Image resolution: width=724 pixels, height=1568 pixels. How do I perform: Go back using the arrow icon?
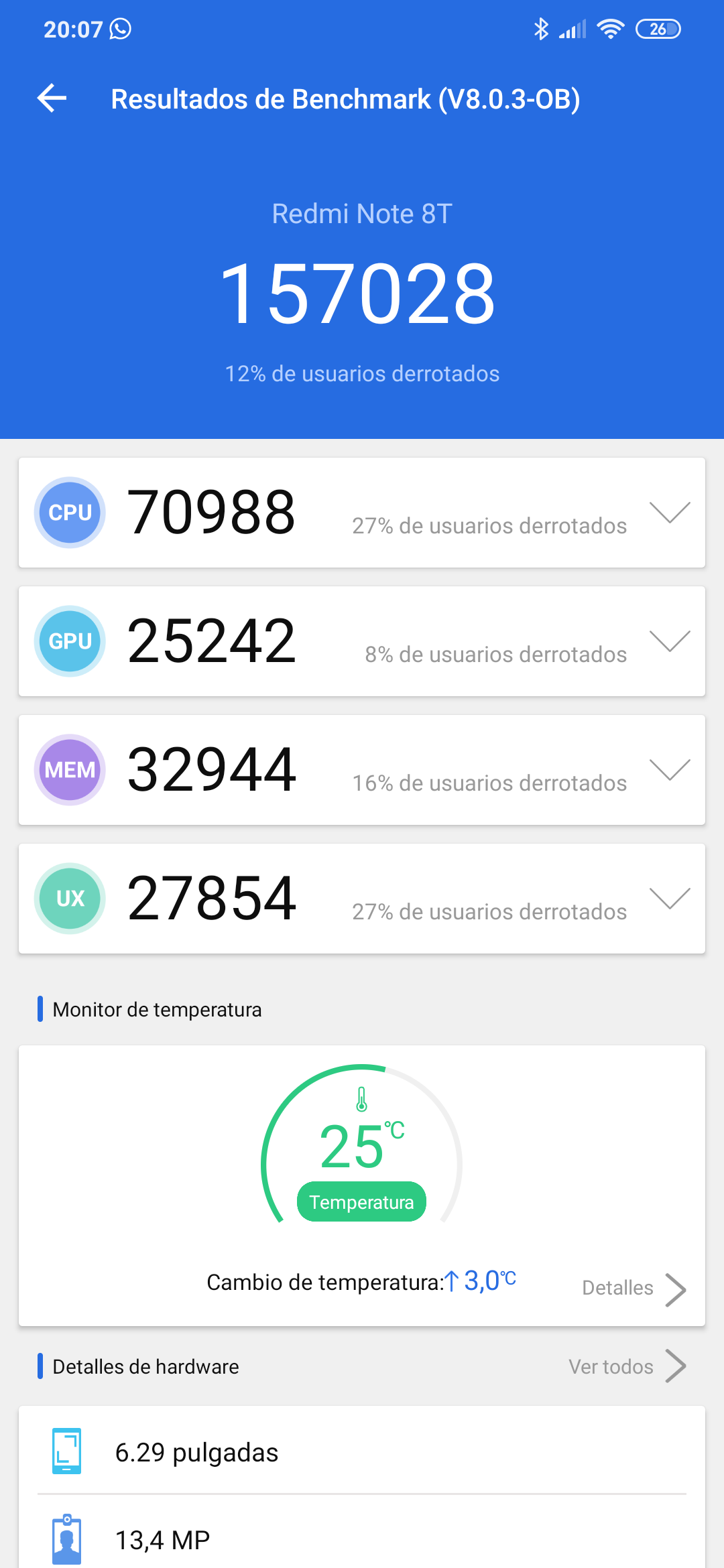(52, 99)
